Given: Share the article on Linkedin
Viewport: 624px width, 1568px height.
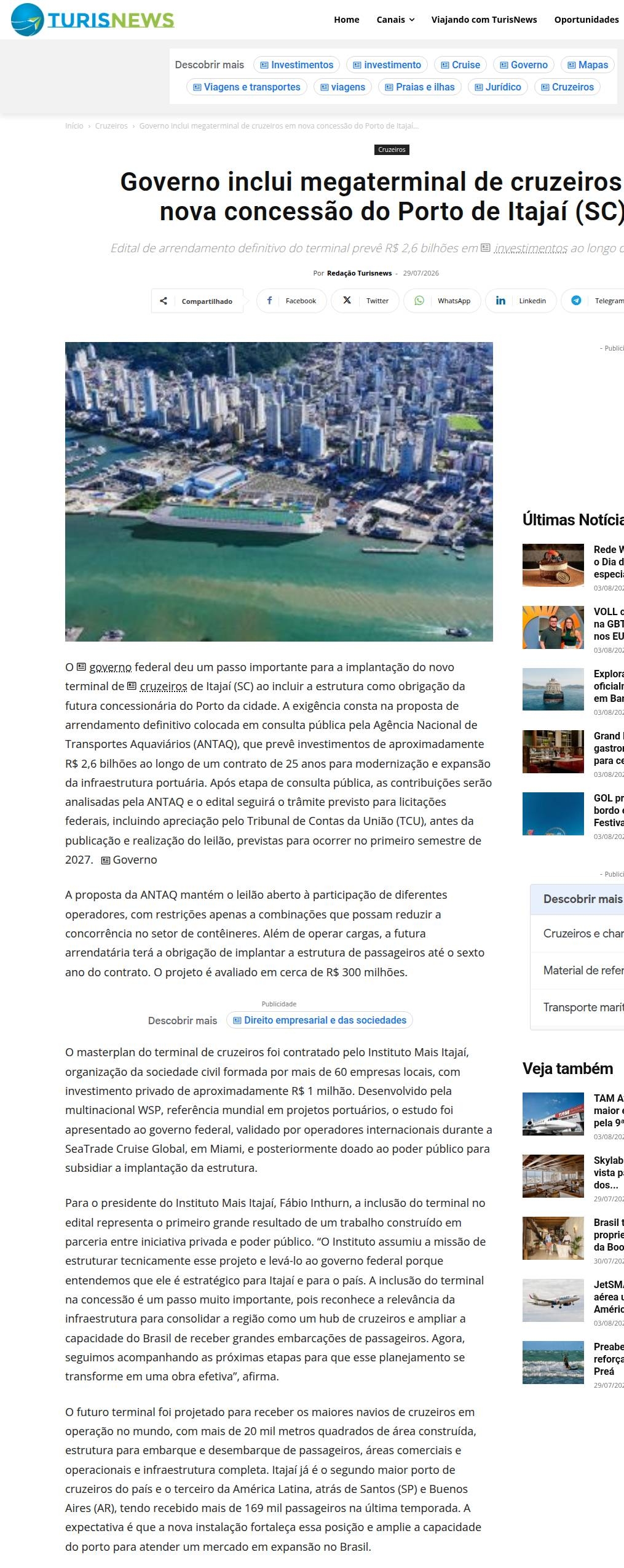Looking at the screenshot, I should tap(521, 301).
